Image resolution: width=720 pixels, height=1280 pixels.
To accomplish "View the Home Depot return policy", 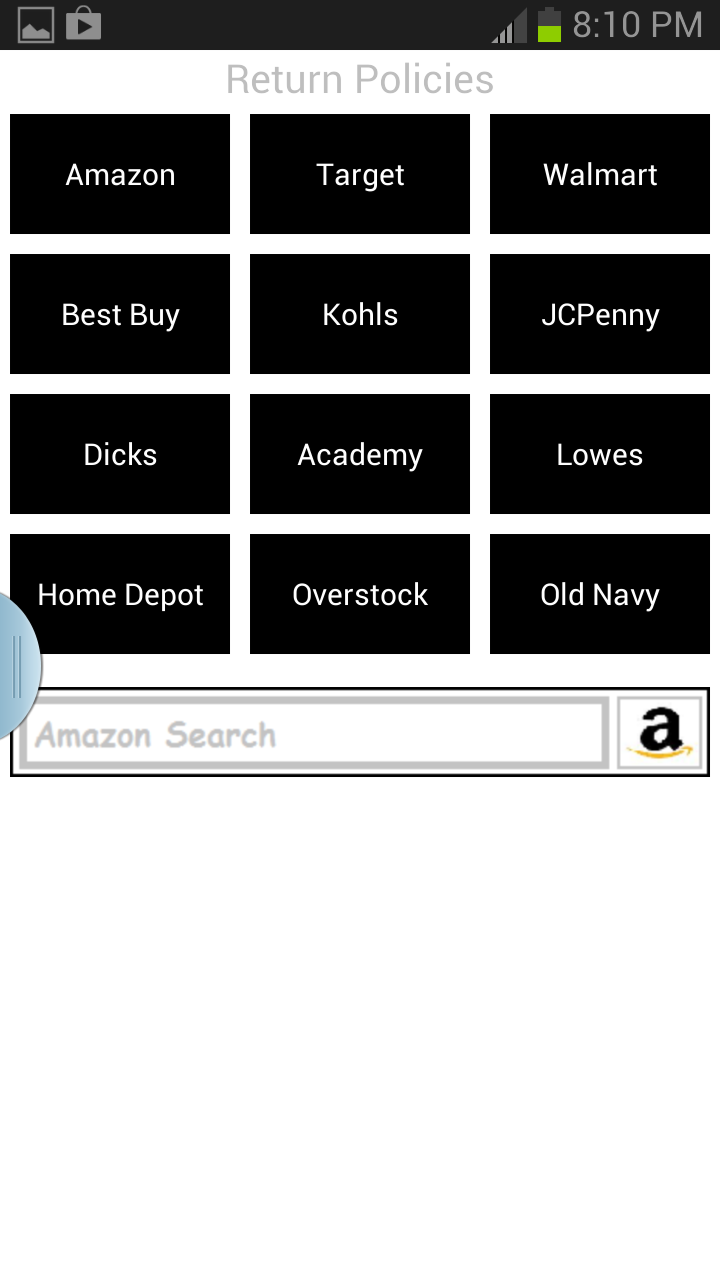I will 120,594.
